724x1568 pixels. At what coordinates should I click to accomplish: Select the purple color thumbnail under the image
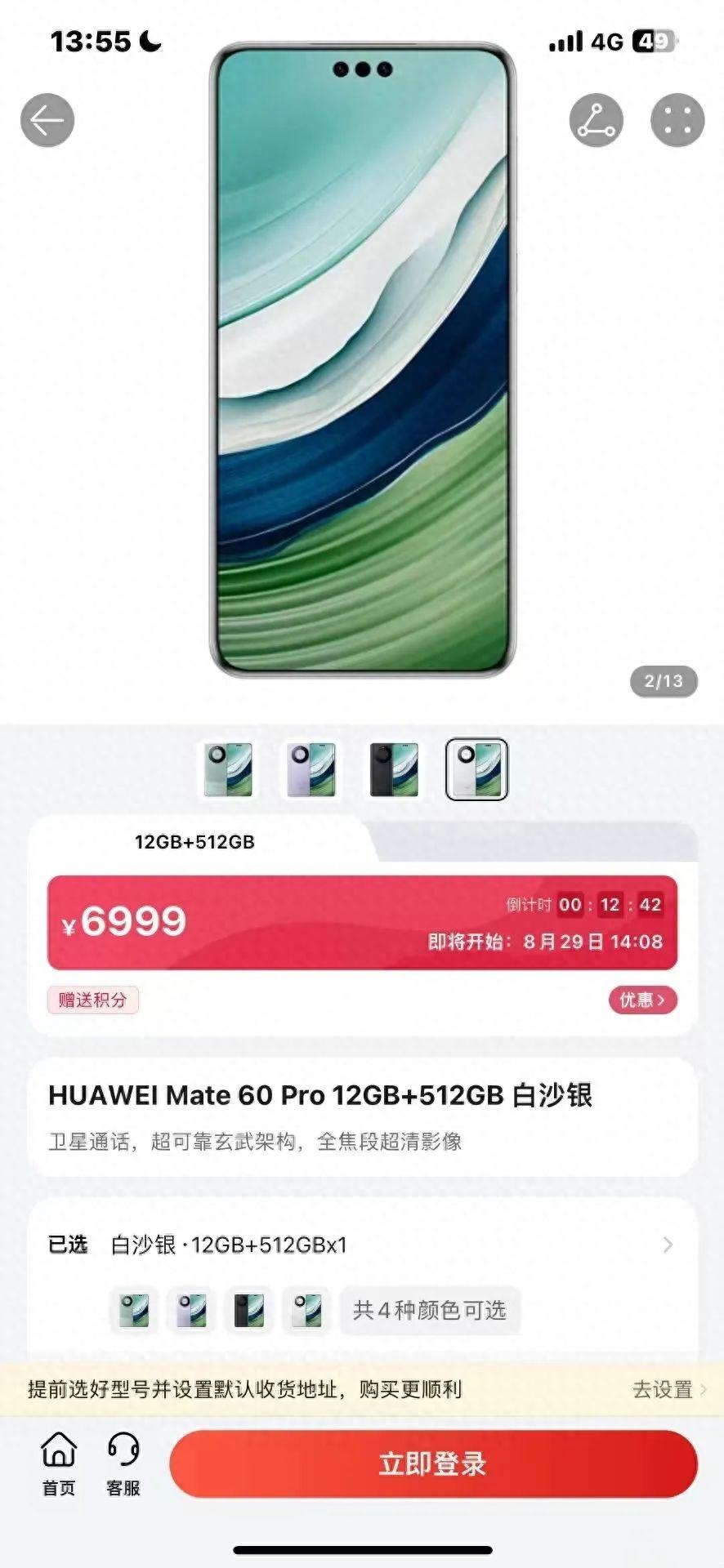[311, 769]
